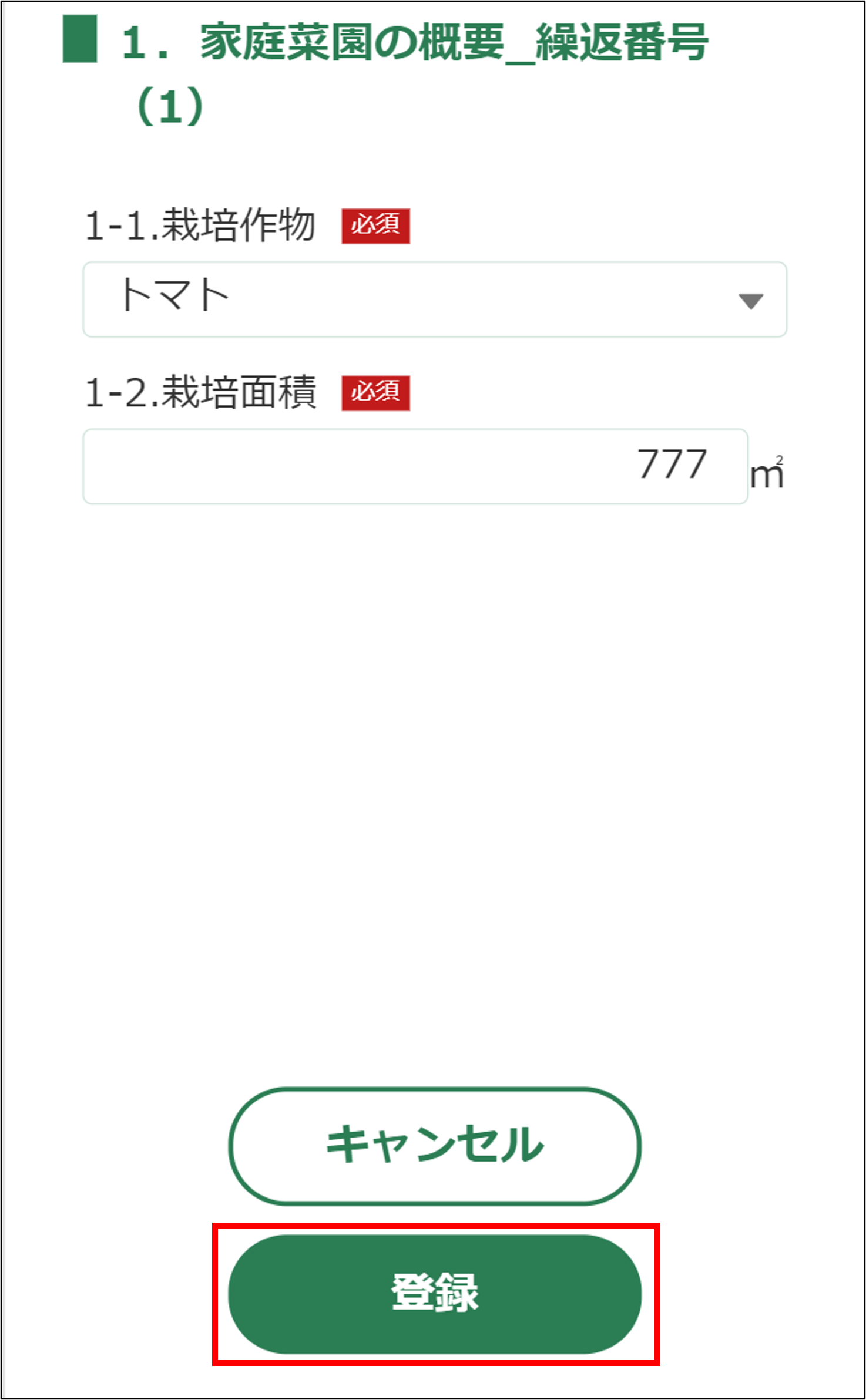866x1400 pixels.
Task: Open the 栽培作物 dropdown showing トマト
Action: [434, 299]
